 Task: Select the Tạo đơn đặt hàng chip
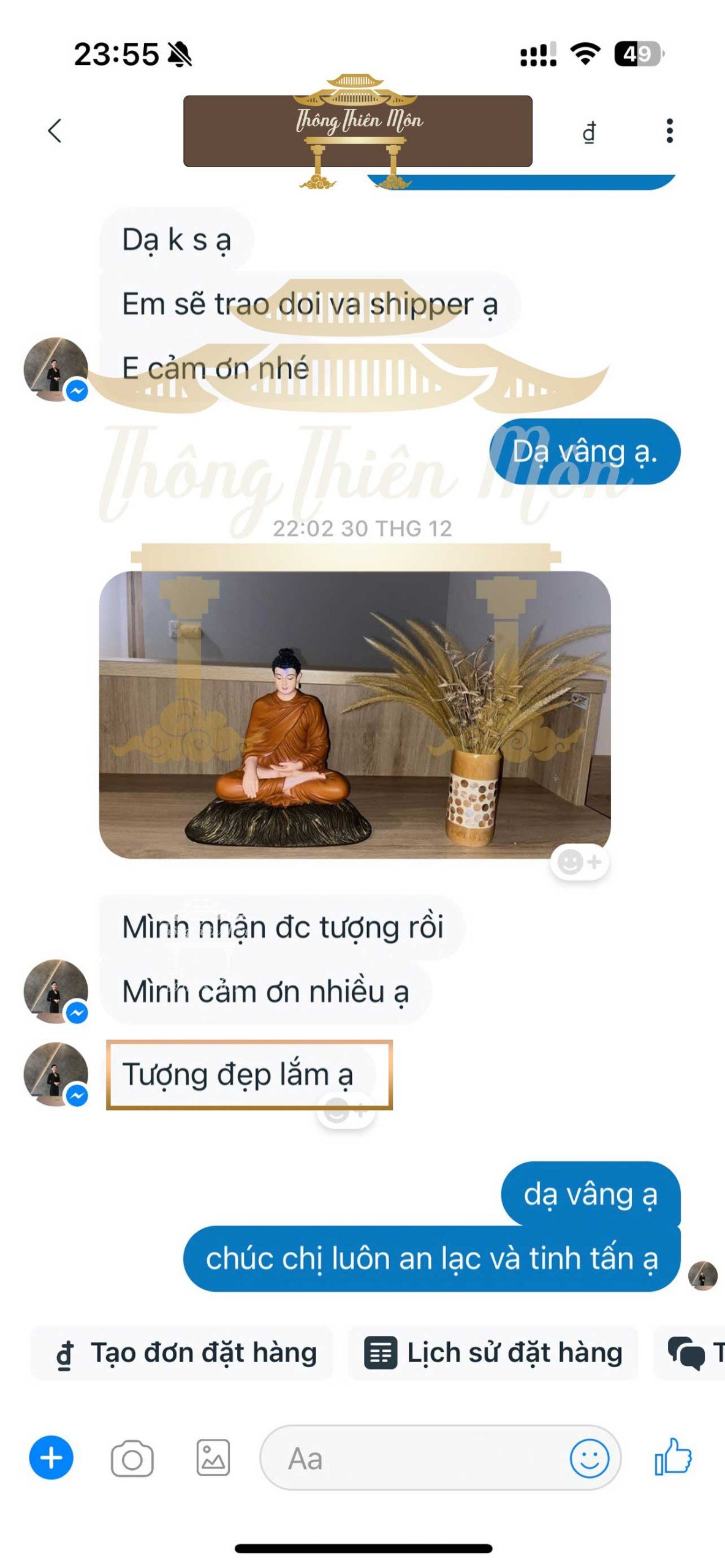tap(183, 1352)
